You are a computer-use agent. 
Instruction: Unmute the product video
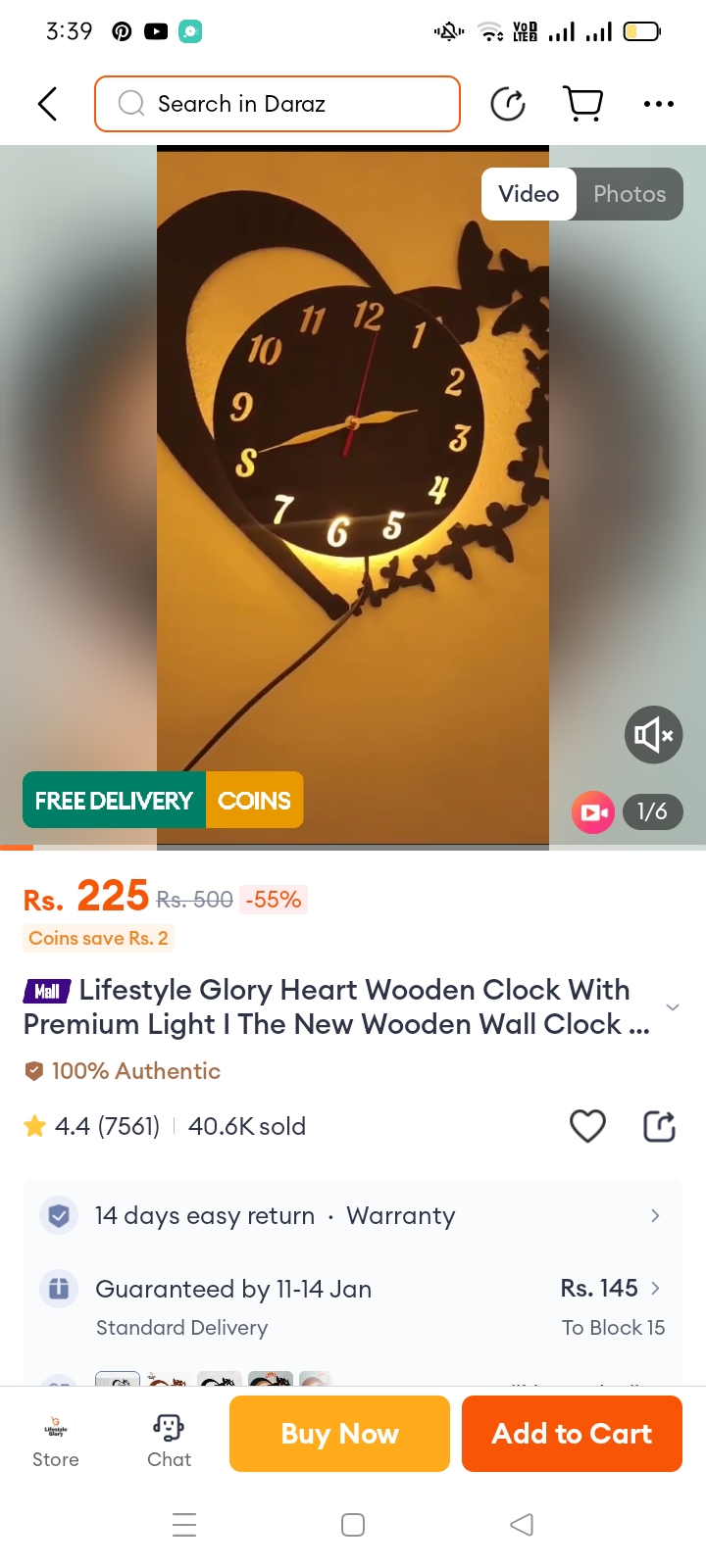coord(653,734)
